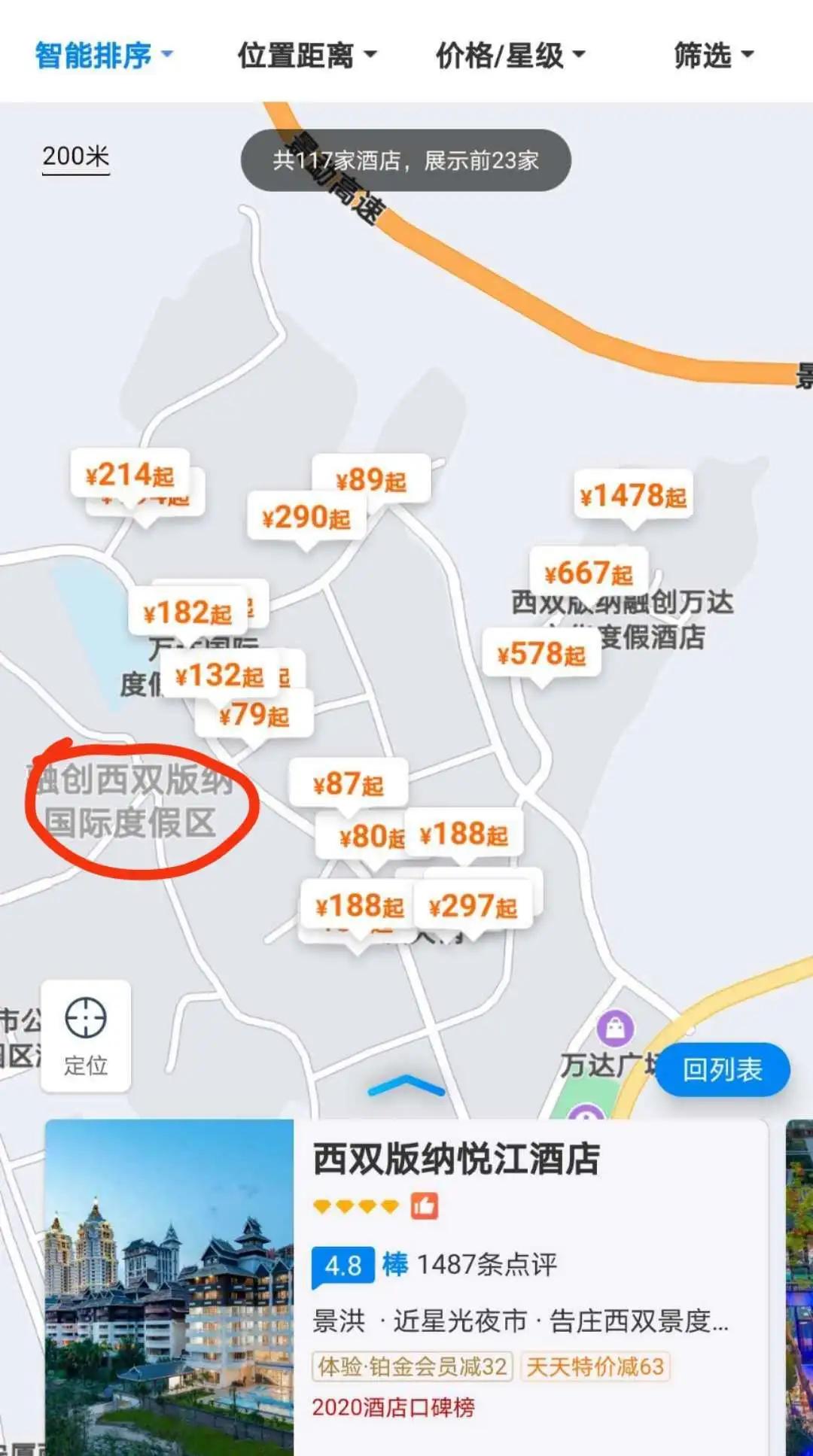Select the ¥667起 hotel price pin
The height and width of the screenshot is (1456, 813).
point(589,572)
